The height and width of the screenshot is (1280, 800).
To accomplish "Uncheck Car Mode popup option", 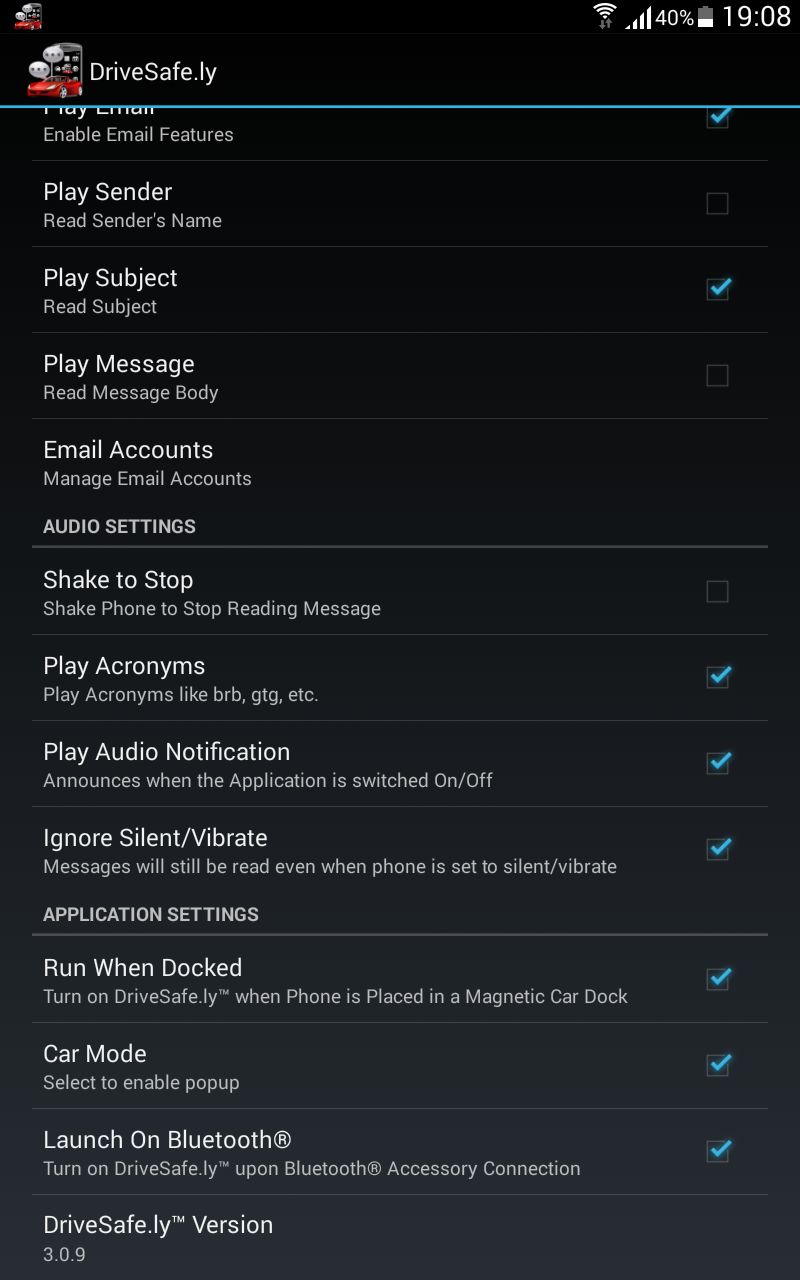I will (x=717, y=1066).
